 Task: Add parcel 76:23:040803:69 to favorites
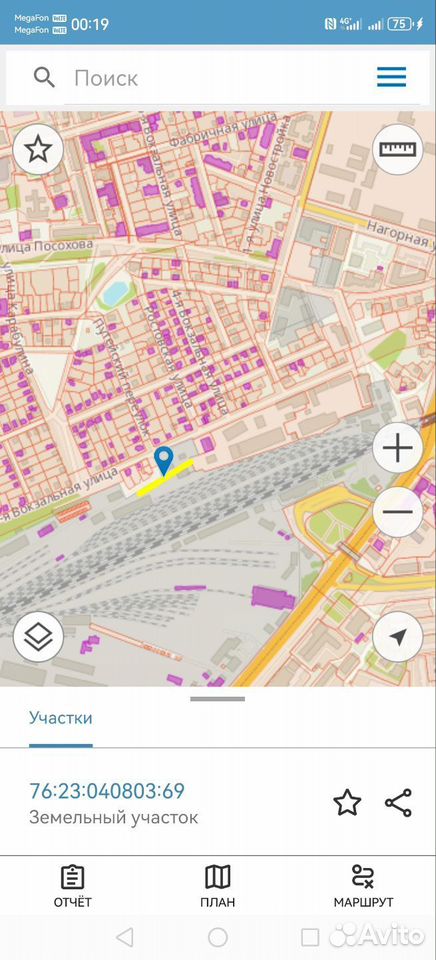(x=347, y=803)
